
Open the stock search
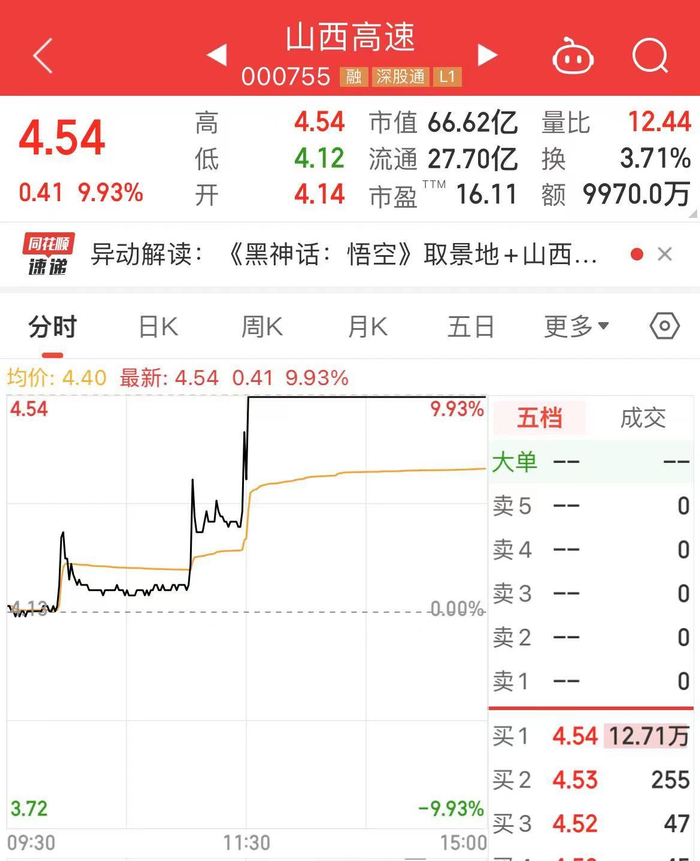click(651, 55)
